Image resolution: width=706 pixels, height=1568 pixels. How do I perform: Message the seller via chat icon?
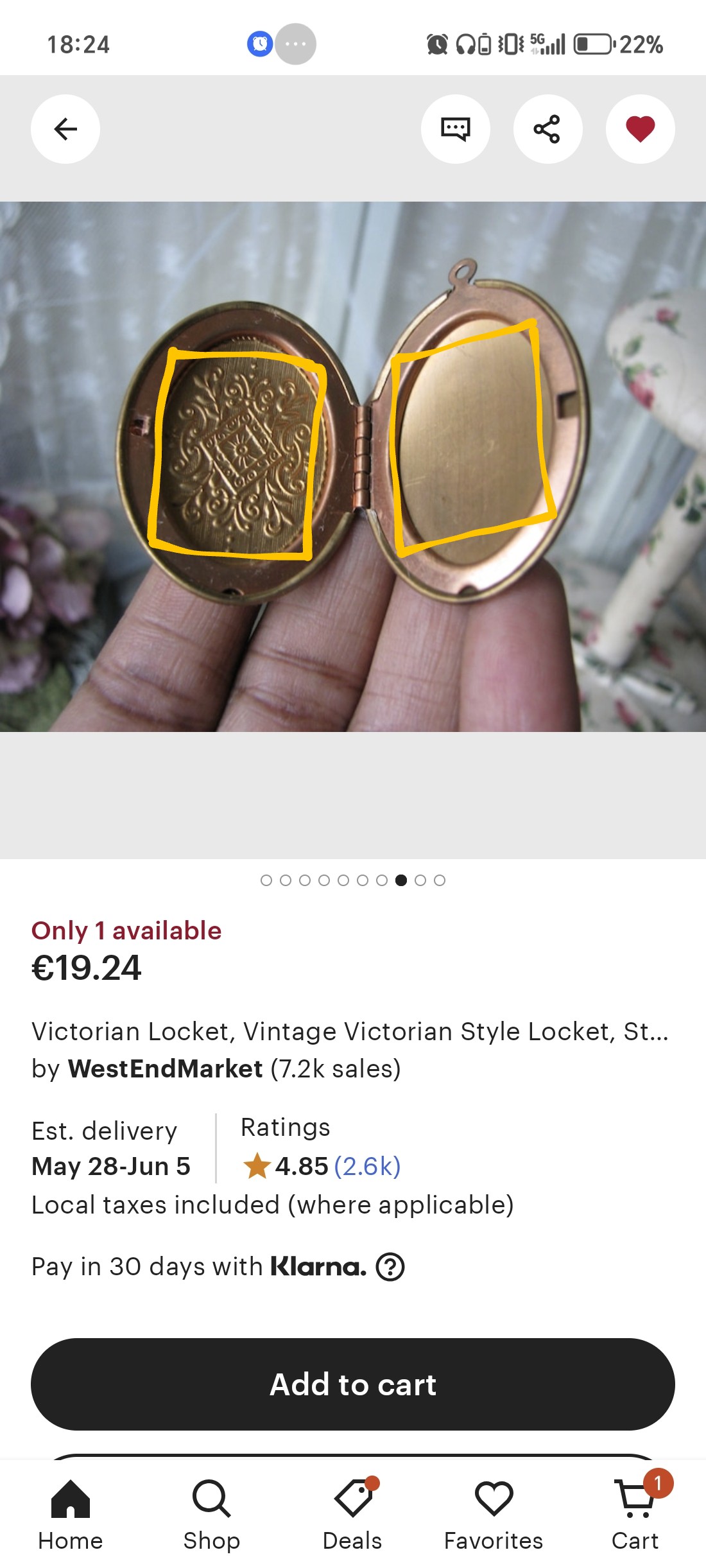456,129
